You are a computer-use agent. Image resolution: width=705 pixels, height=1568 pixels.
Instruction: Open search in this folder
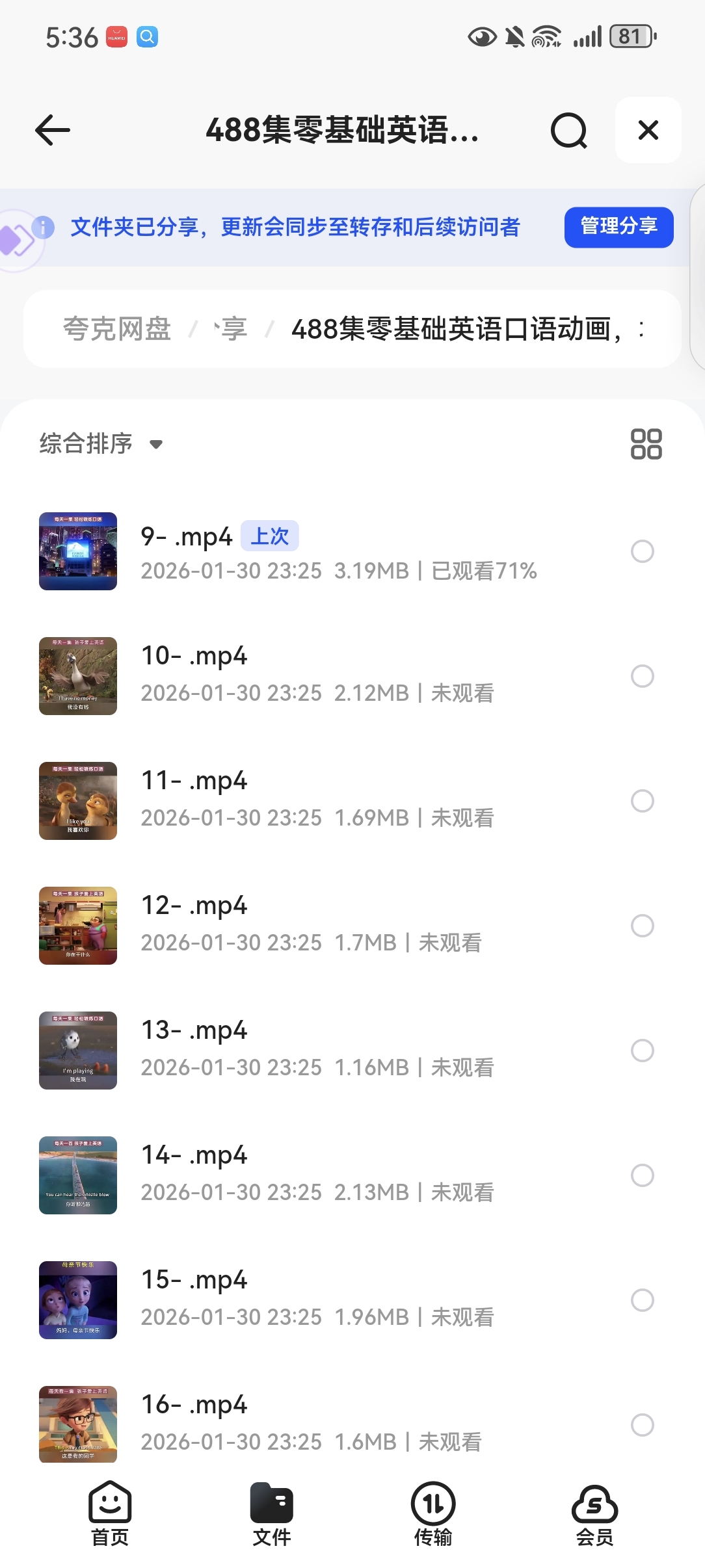pos(568,130)
